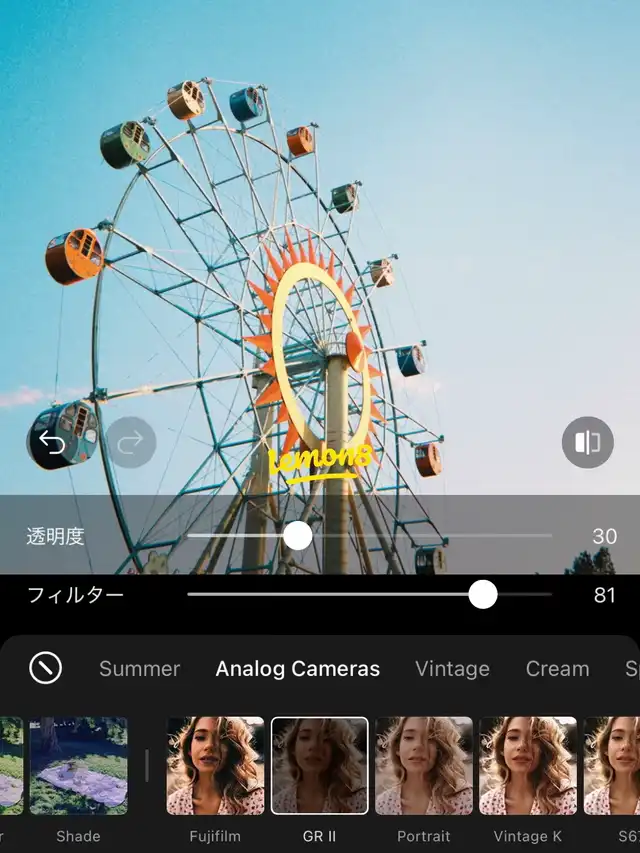This screenshot has width=640, height=853.
Task: Undo the last edit
Action: [x=52, y=443]
